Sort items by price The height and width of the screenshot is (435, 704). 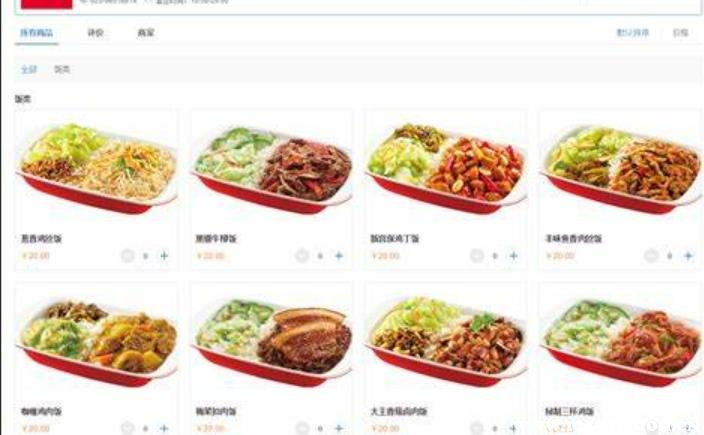point(680,33)
